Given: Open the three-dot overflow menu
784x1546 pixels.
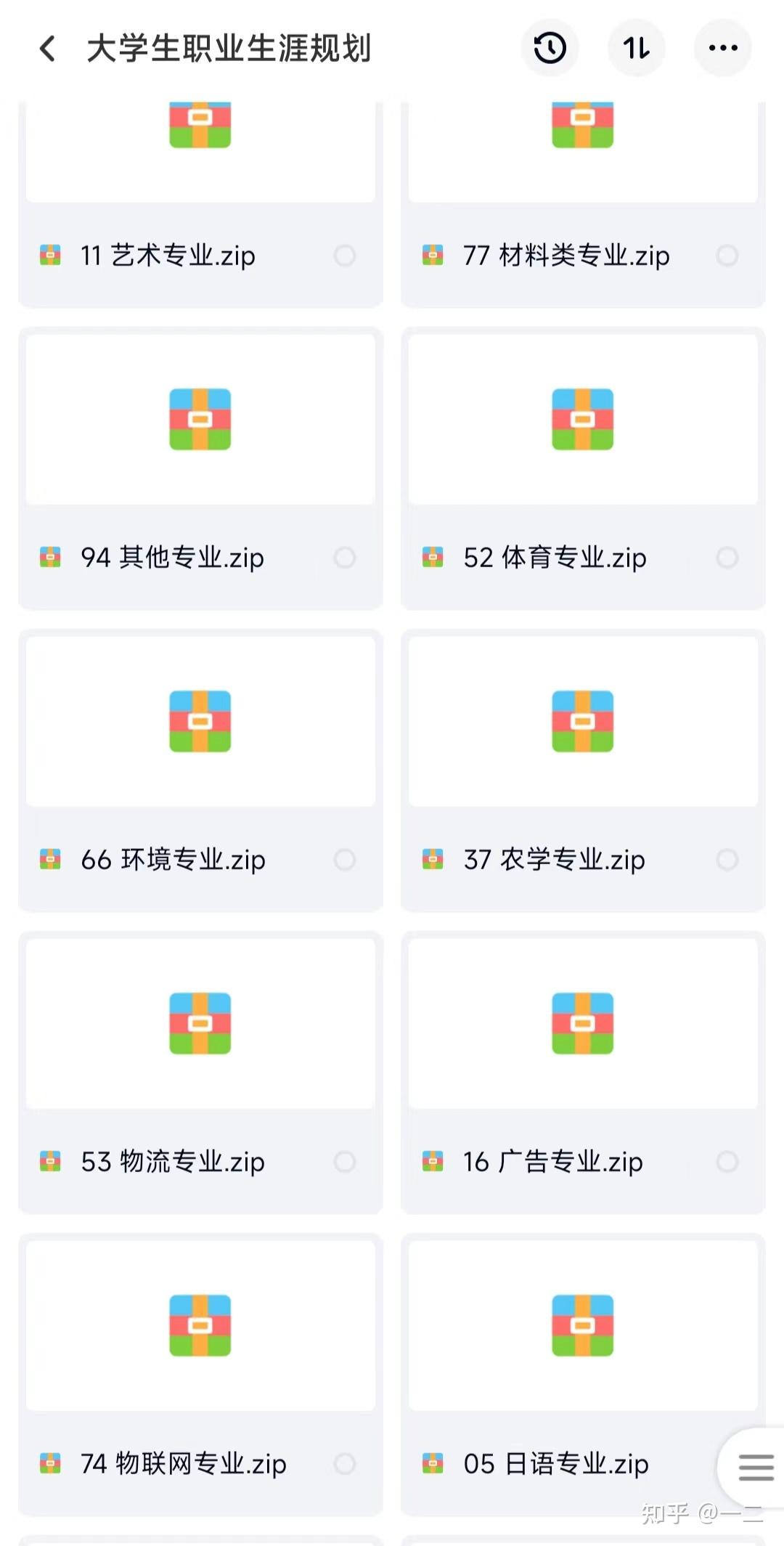Looking at the screenshot, I should pos(723,49).
